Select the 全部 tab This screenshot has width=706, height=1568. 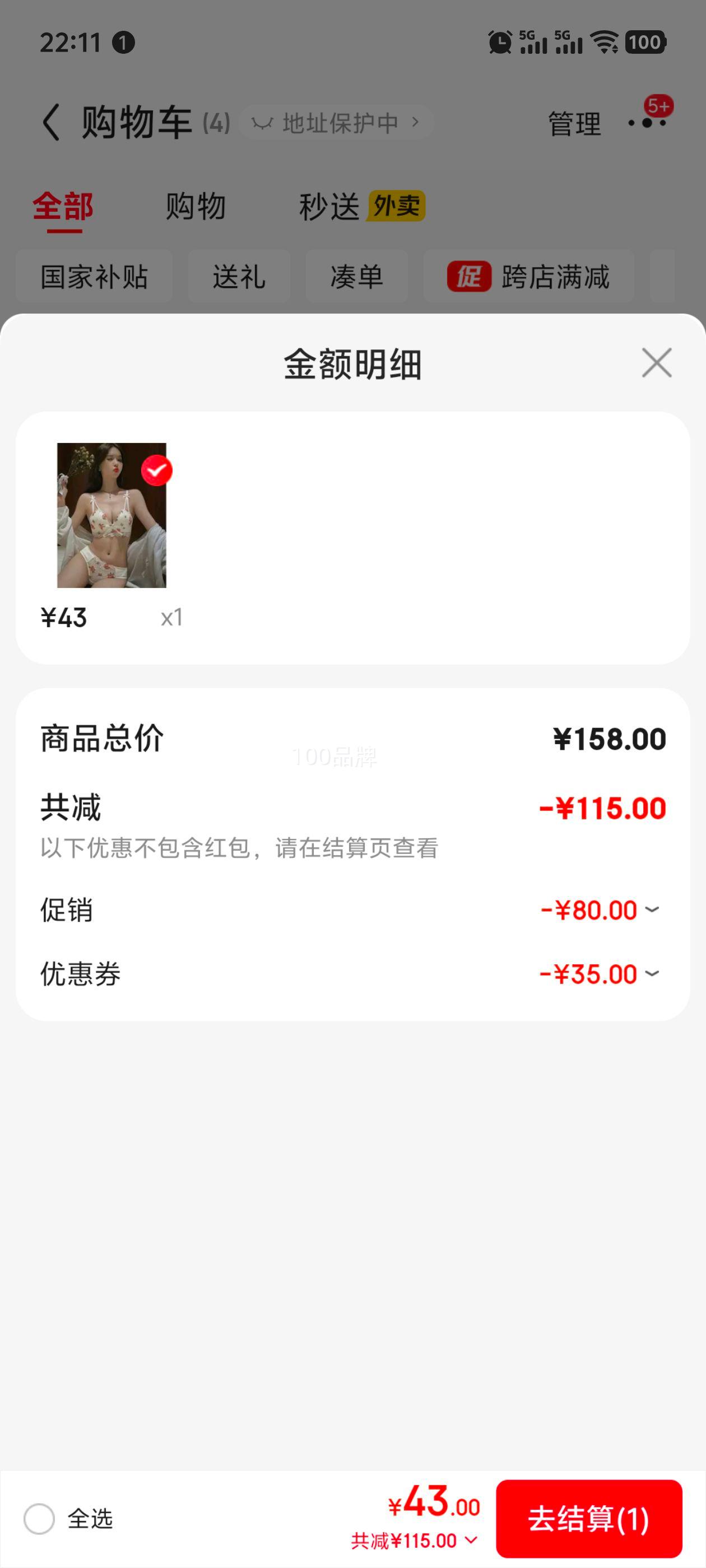point(63,206)
